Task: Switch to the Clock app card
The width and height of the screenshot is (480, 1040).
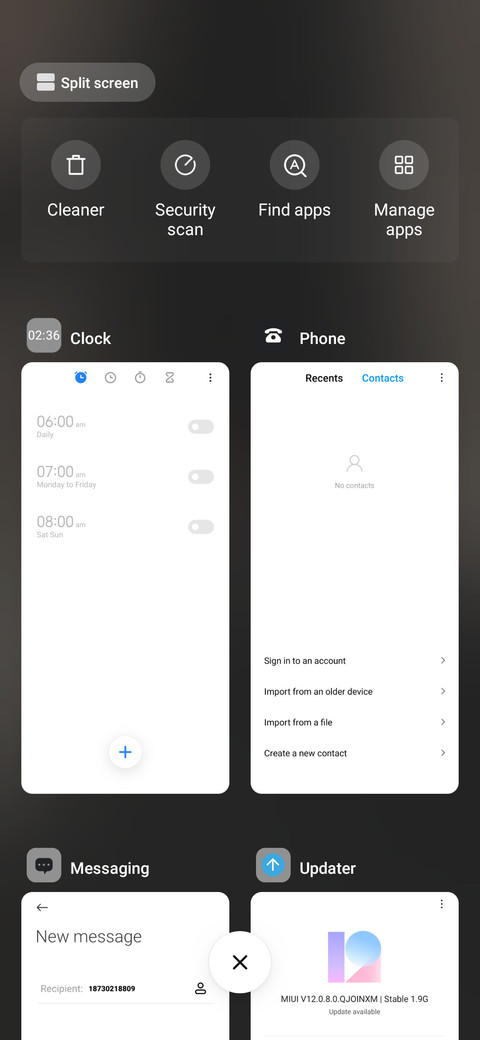Action: 125,578
